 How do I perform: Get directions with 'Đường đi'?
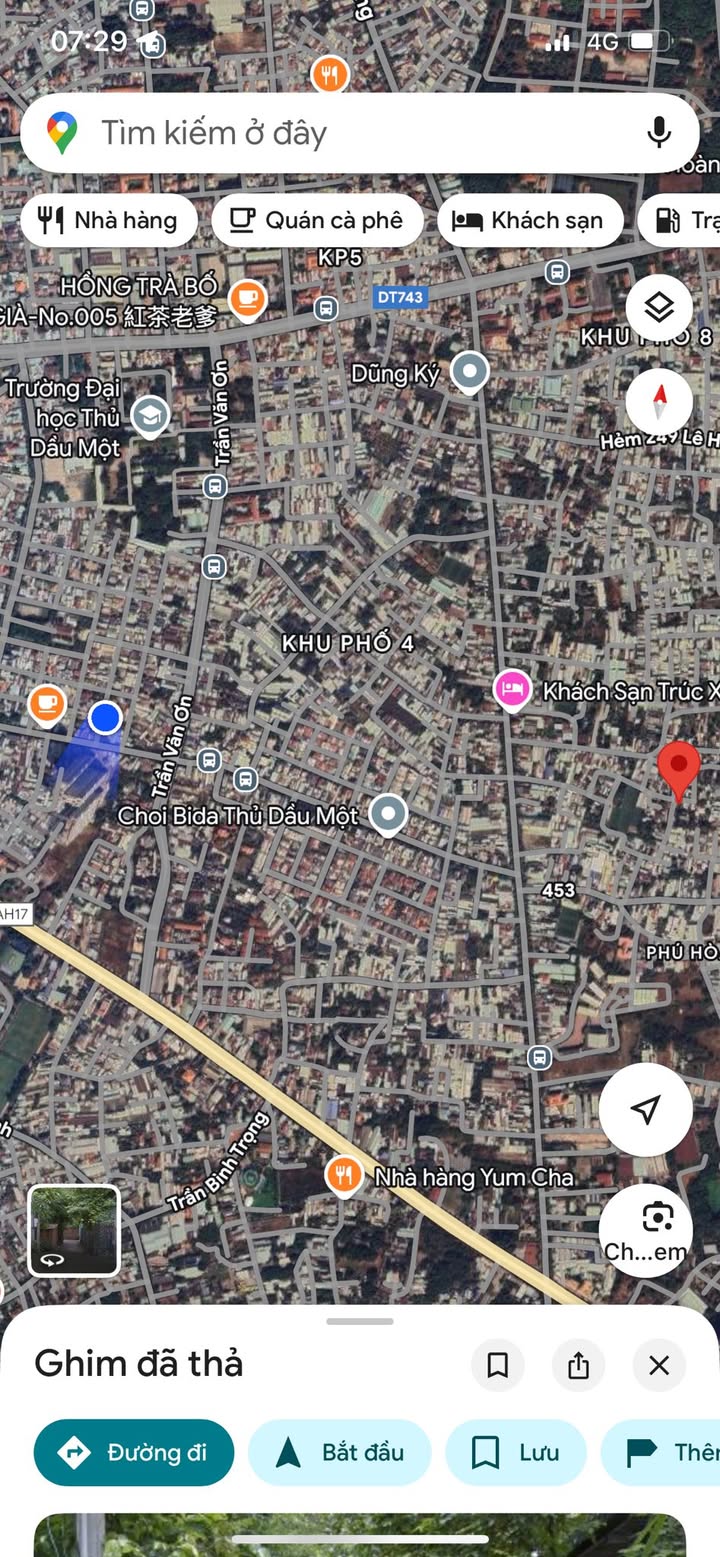pyautogui.click(x=134, y=1452)
